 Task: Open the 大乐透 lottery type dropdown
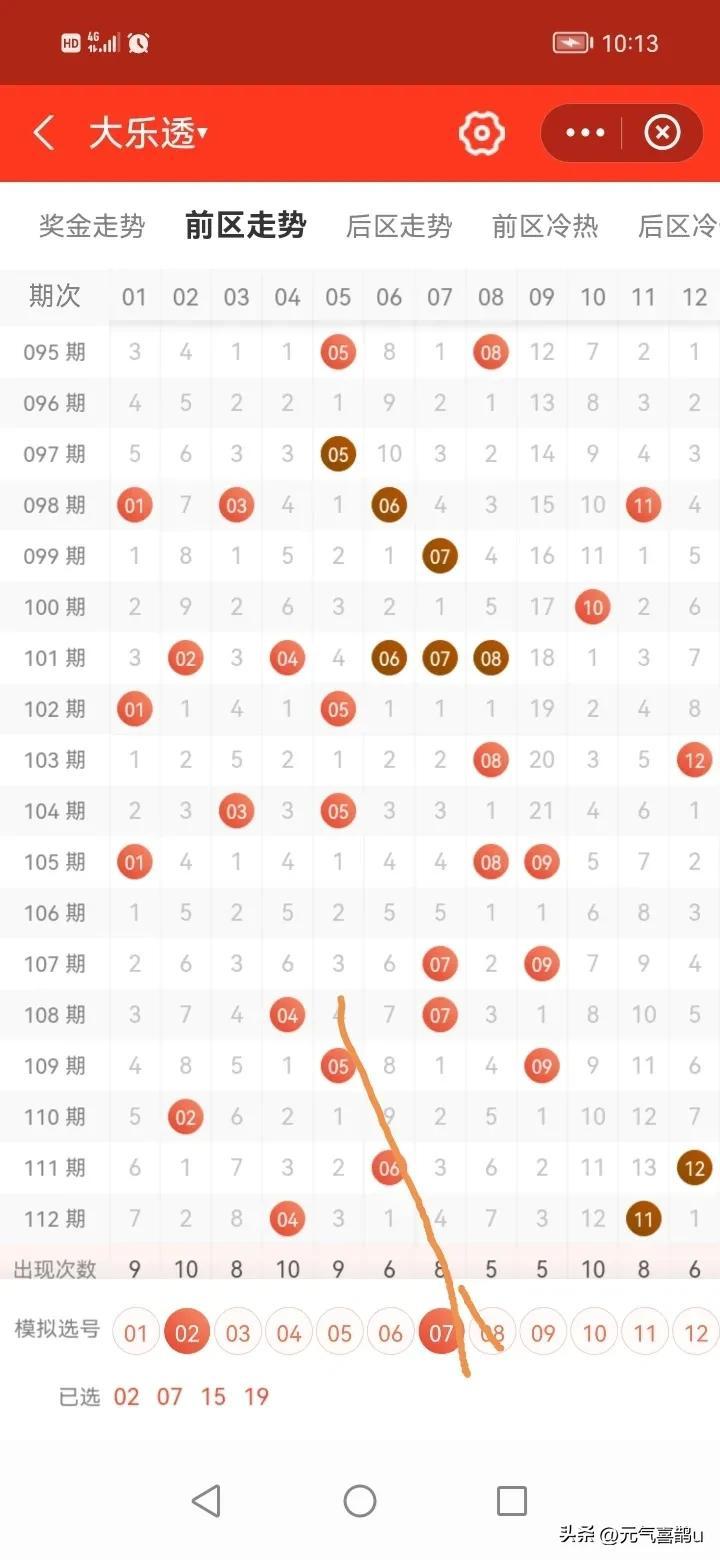click(x=148, y=133)
